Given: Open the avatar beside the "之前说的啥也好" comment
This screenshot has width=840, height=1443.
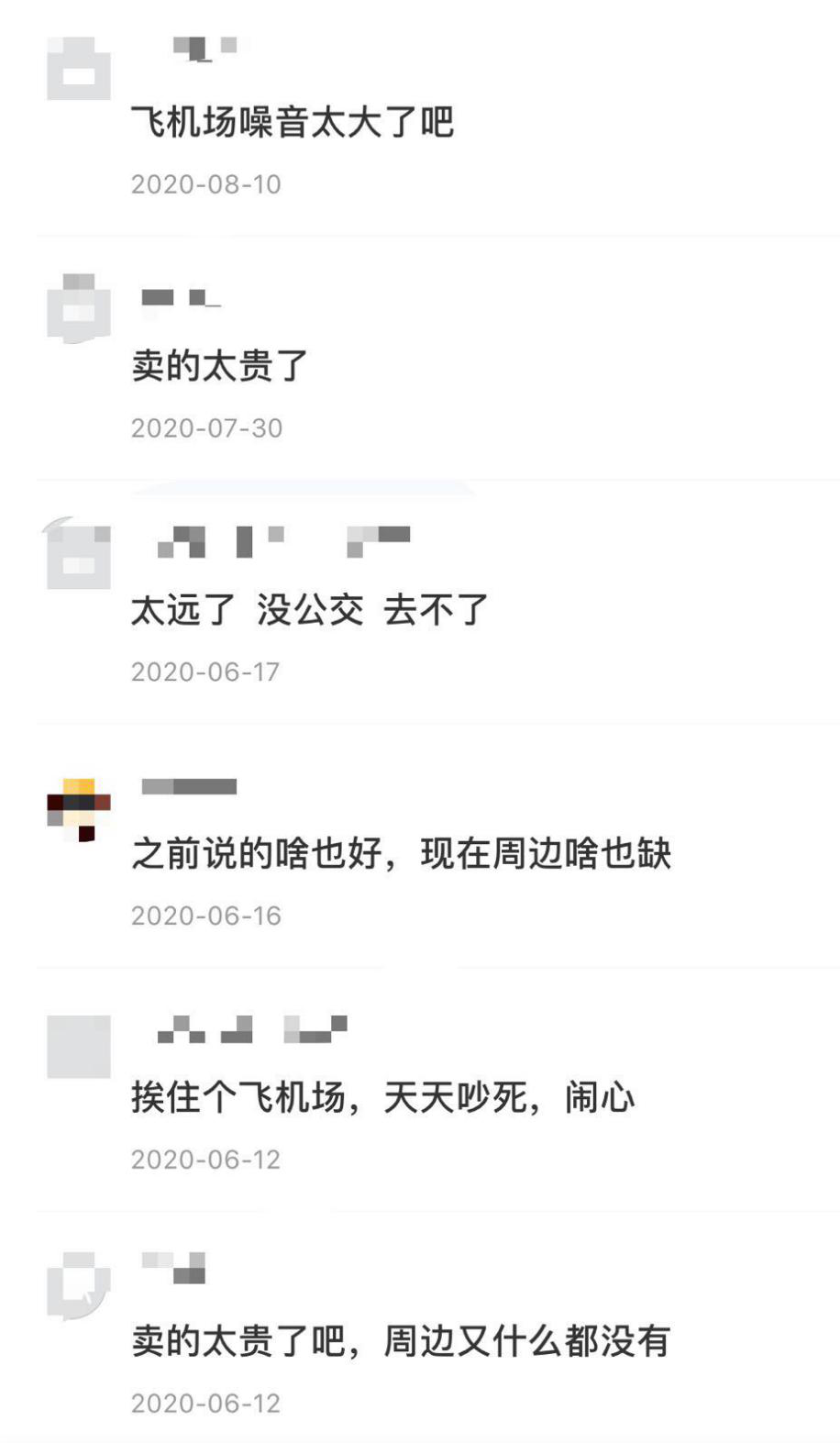Looking at the screenshot, I should (x=79, y=809).
